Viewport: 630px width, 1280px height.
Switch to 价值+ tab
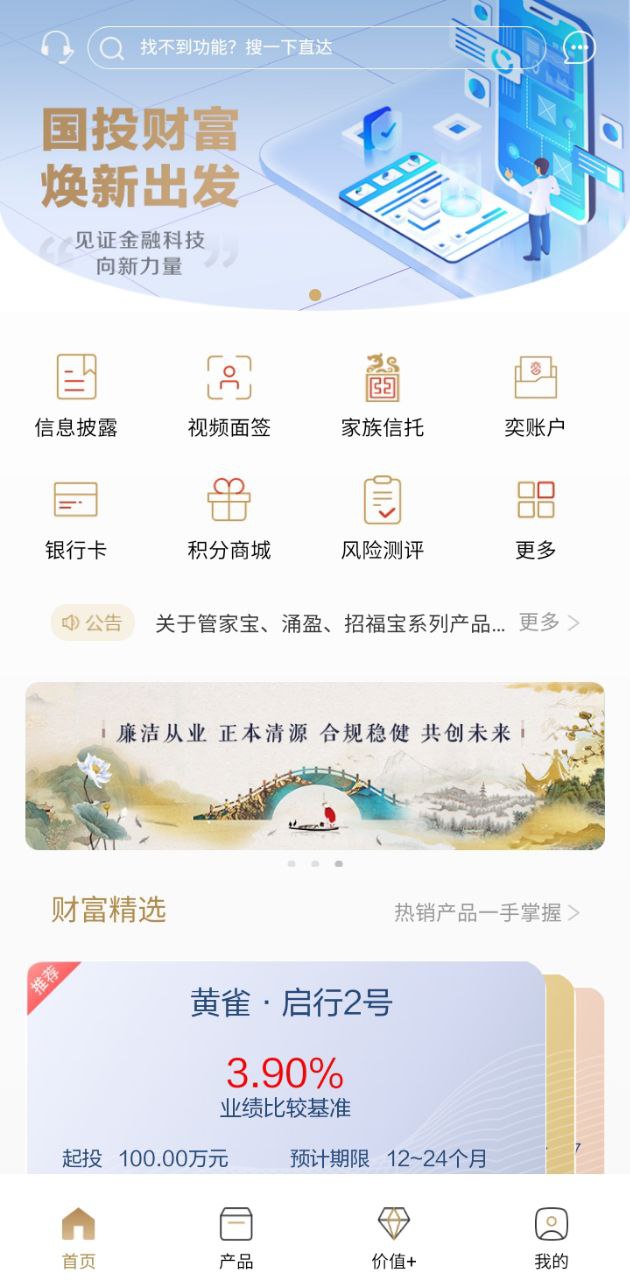pyautogui.click(x=394, y=1237)
